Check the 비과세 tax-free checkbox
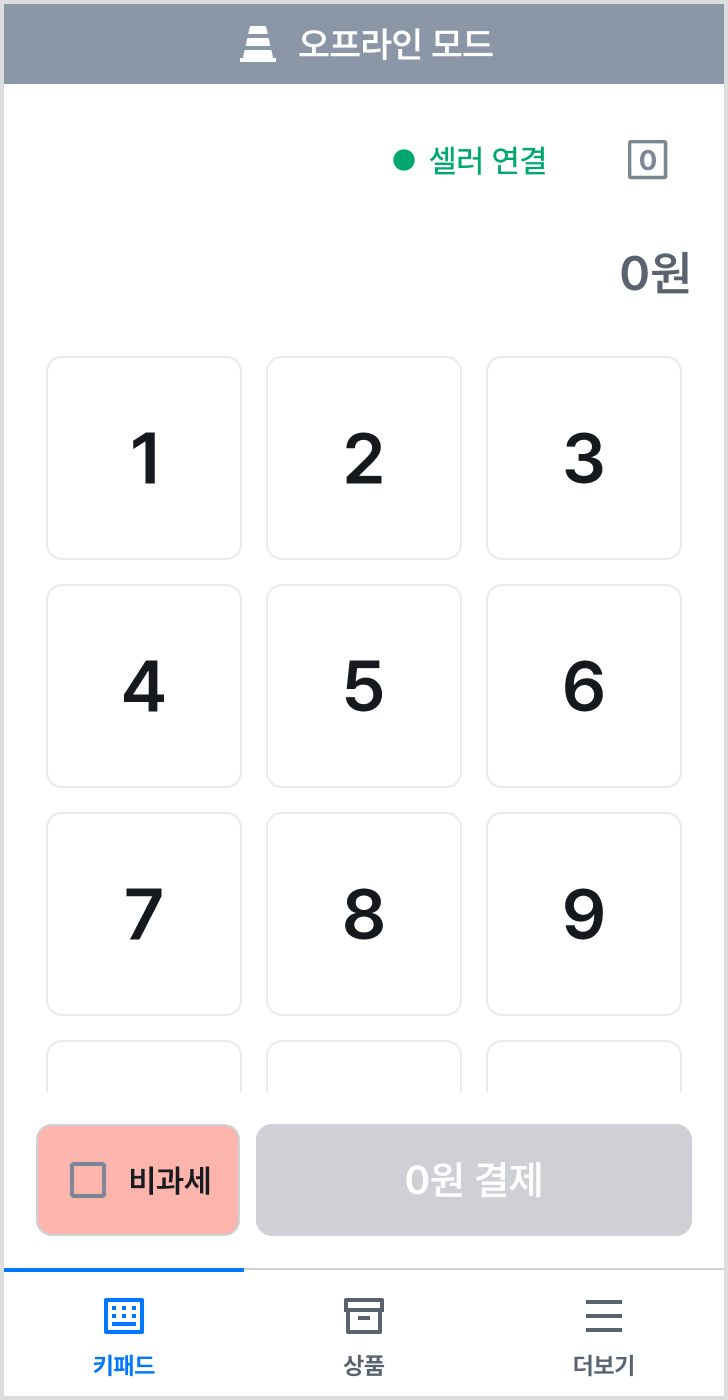 (88, 1180)
